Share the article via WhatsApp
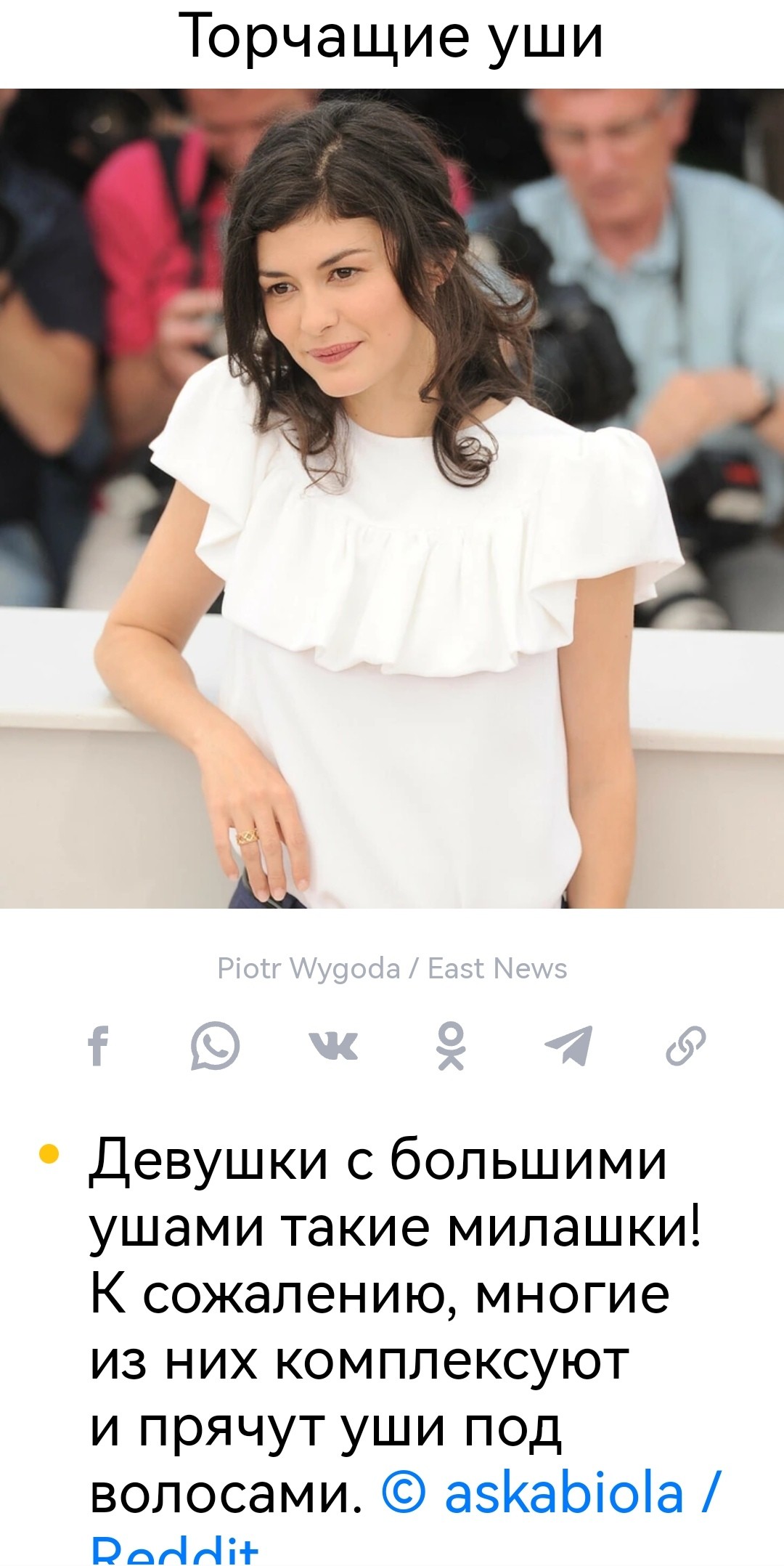Screen dimensions: 784x1566 (x=215, y=1046)
